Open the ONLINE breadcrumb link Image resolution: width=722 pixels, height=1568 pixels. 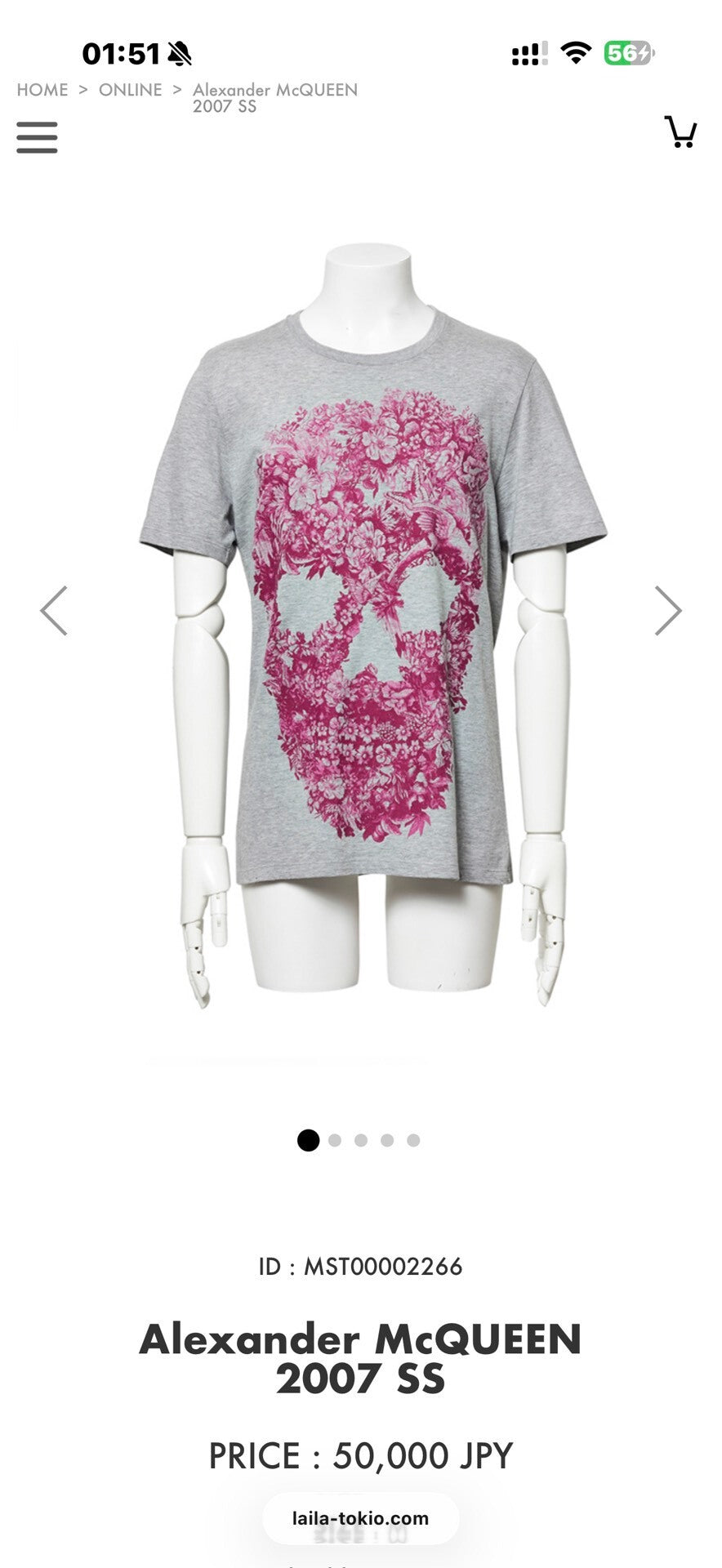coord(131,90)
